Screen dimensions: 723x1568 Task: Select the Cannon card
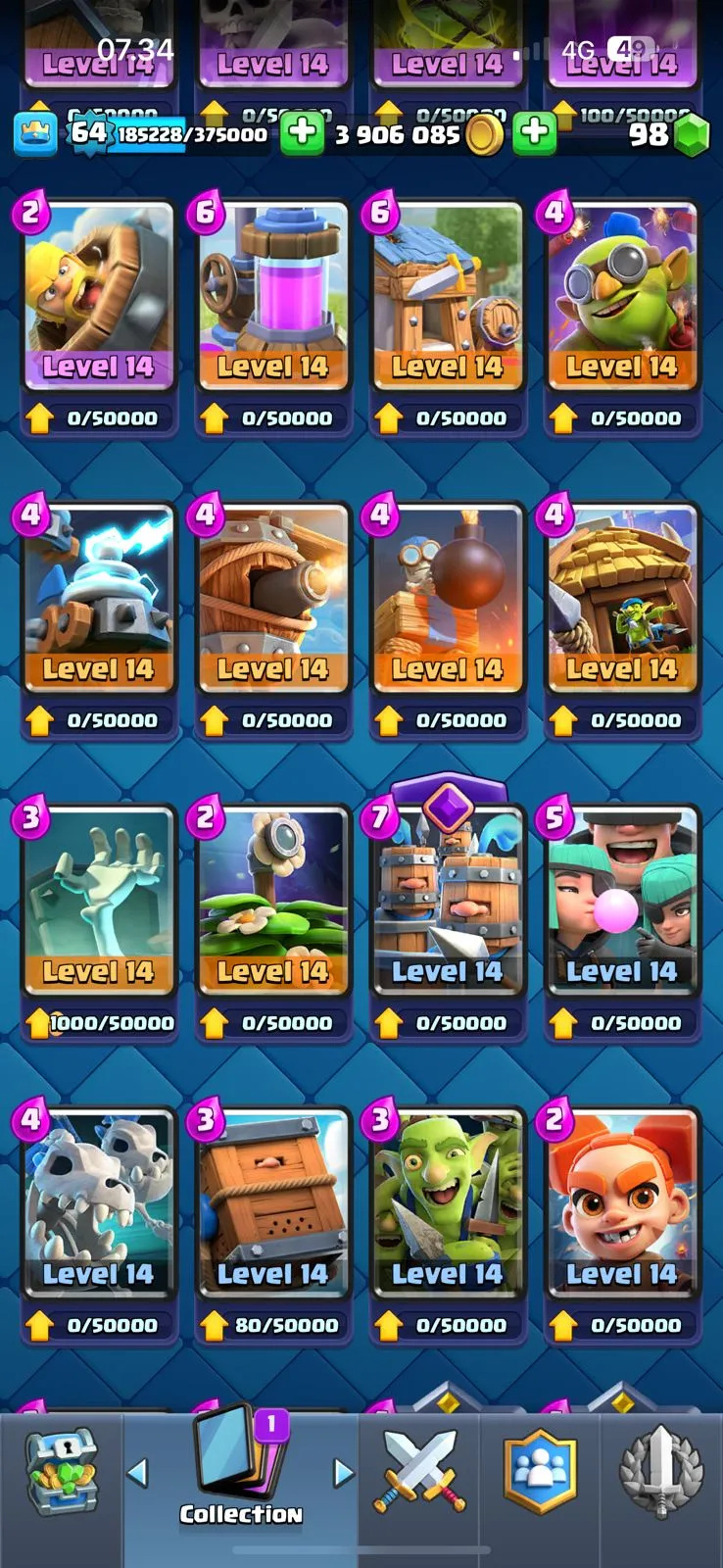pos(272,598)
